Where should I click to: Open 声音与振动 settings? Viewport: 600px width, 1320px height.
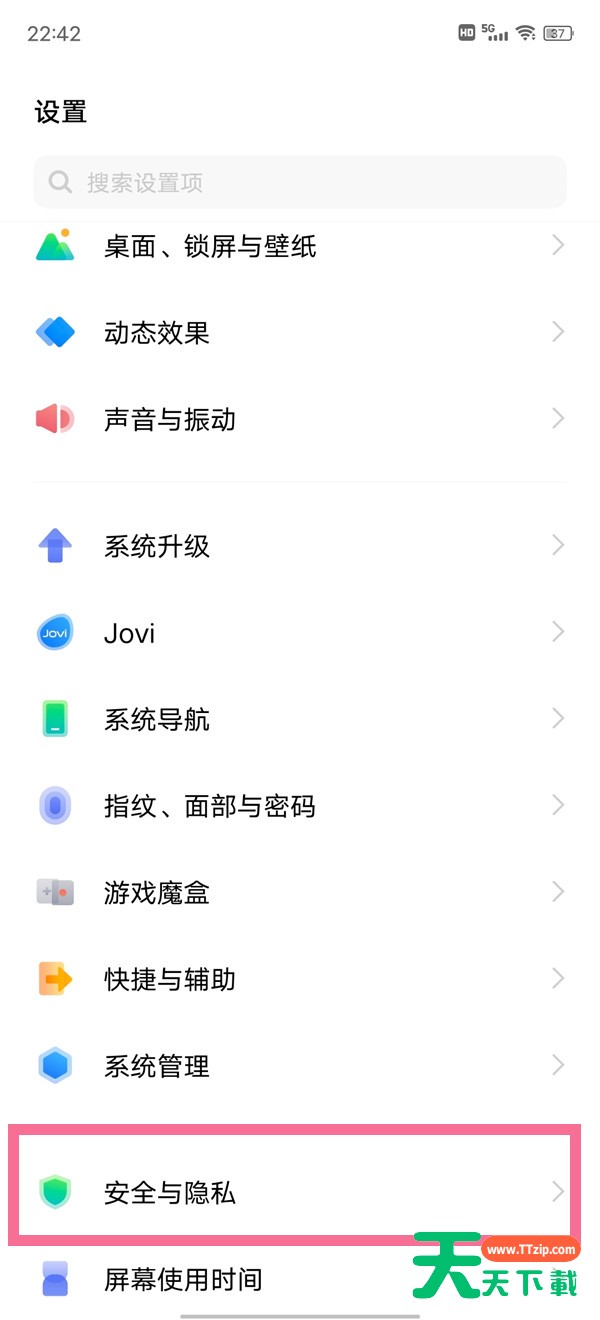[x=300, y=419]
